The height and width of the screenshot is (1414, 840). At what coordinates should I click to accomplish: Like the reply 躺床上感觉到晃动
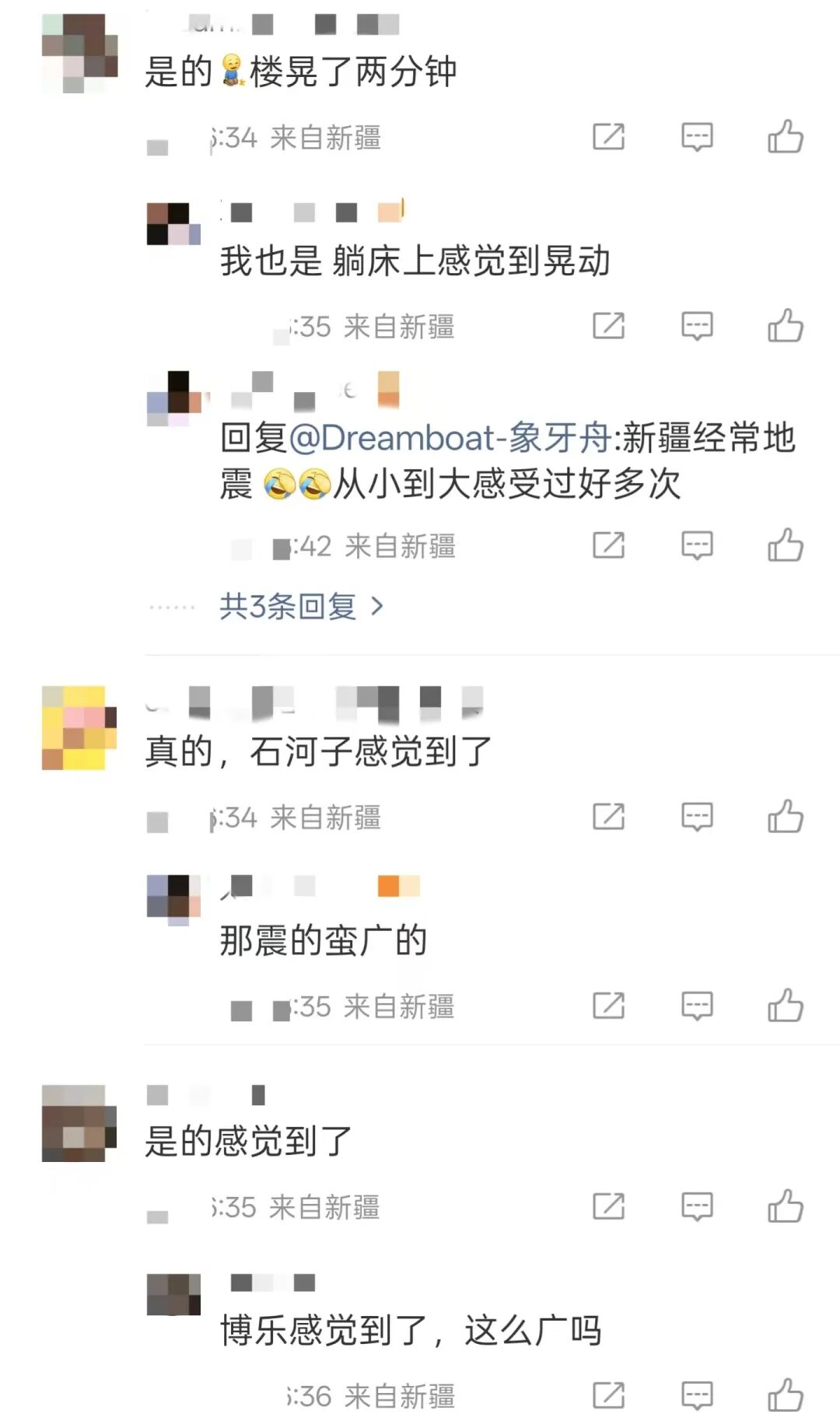[x=785, y=326]
